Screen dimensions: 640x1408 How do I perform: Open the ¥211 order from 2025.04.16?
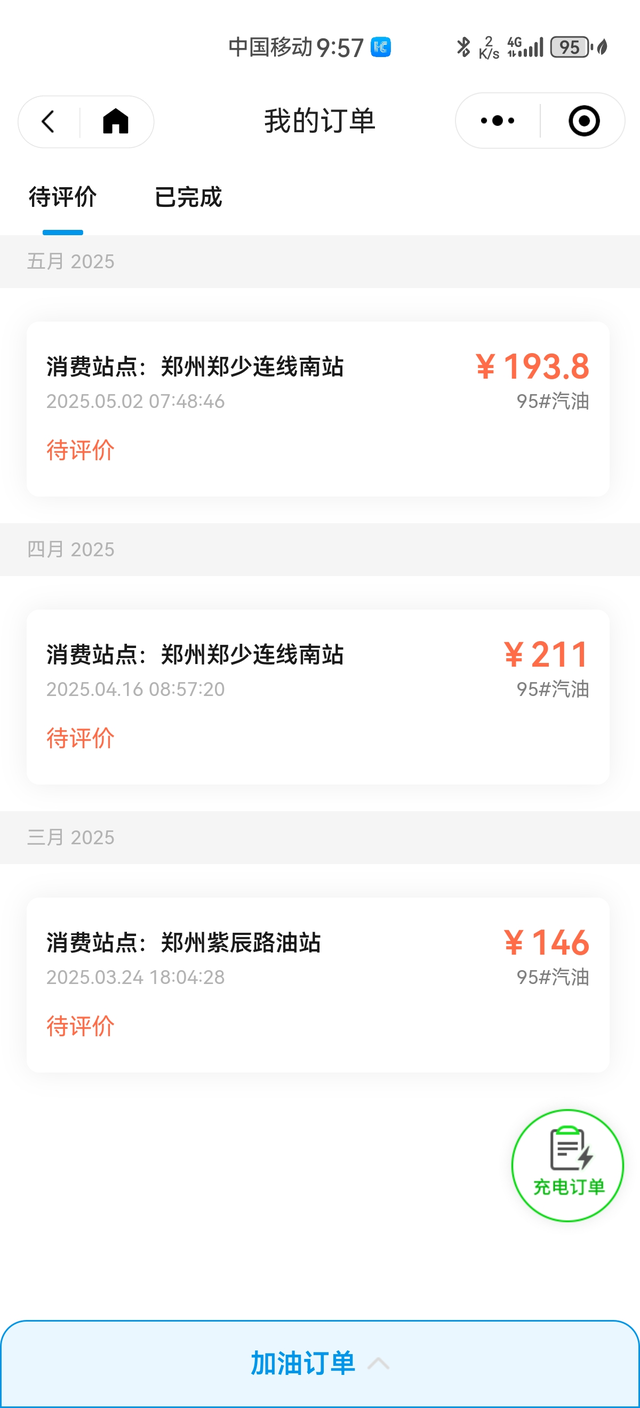click(318, 696)
